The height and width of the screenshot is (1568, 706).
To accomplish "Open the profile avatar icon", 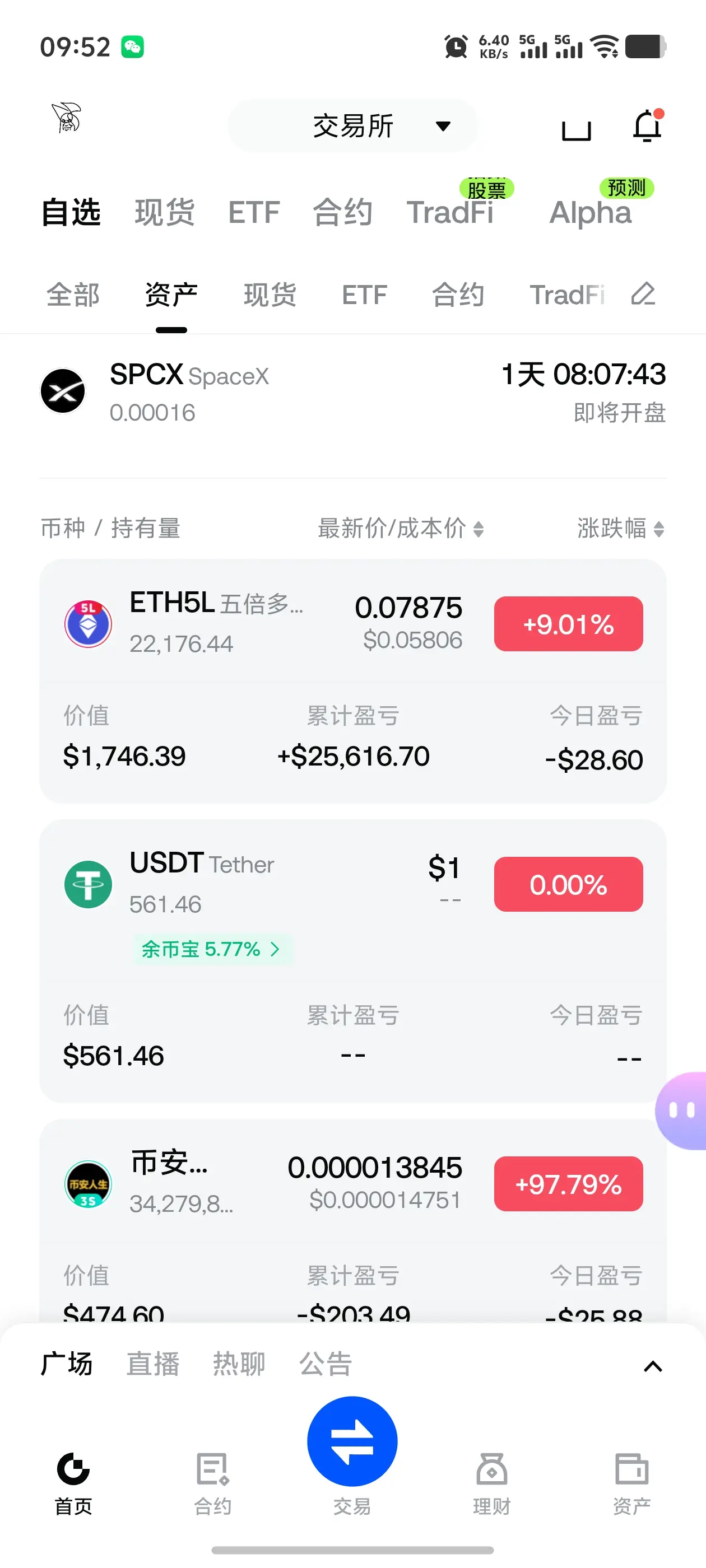I will click(66, 118).
